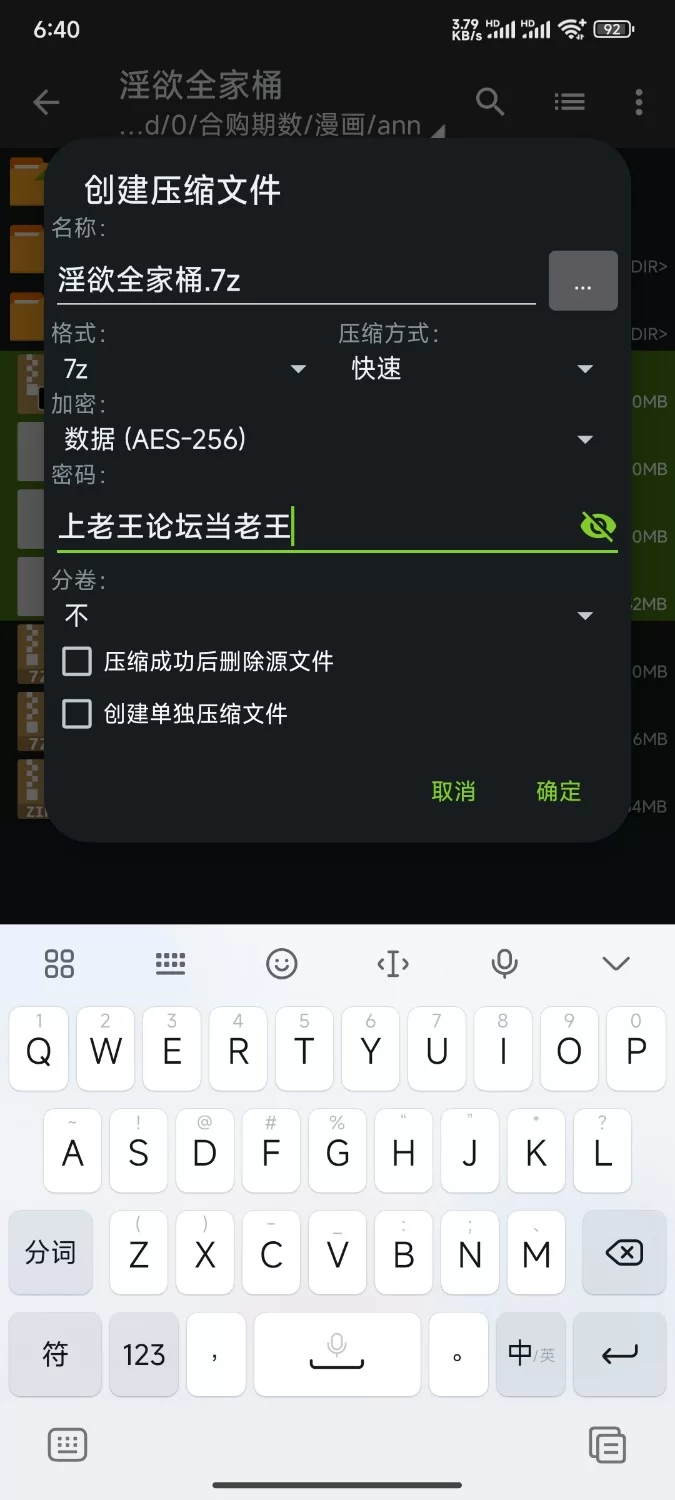
Task: Expand the 压缩方式 dropdown showing 快速
Action: point(472,369)
